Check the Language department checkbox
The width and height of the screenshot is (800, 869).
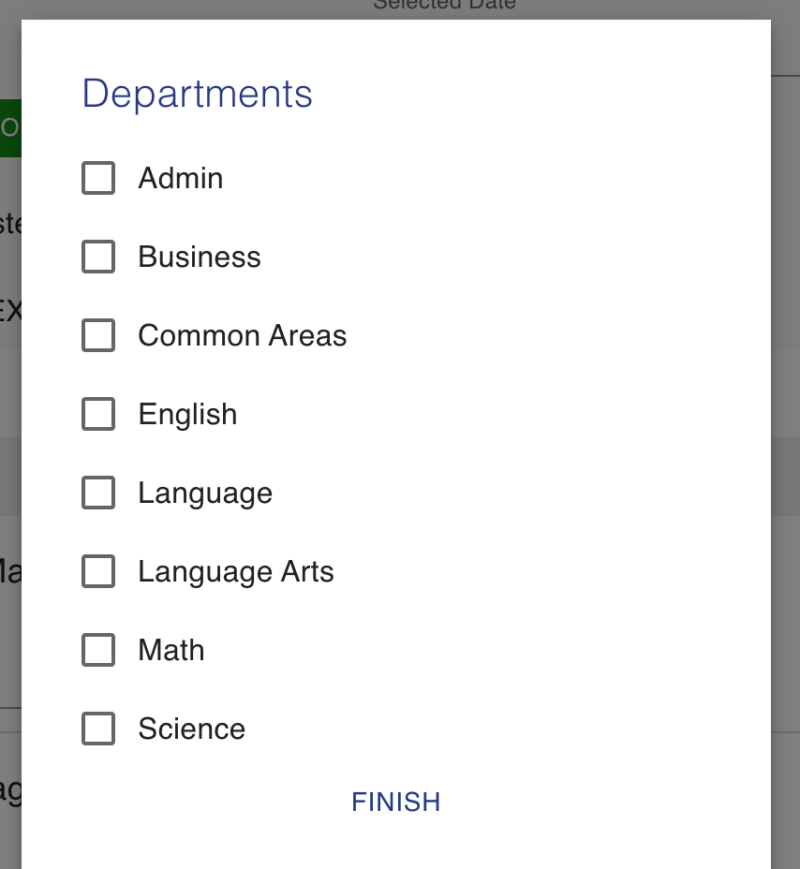pos(98,492)
